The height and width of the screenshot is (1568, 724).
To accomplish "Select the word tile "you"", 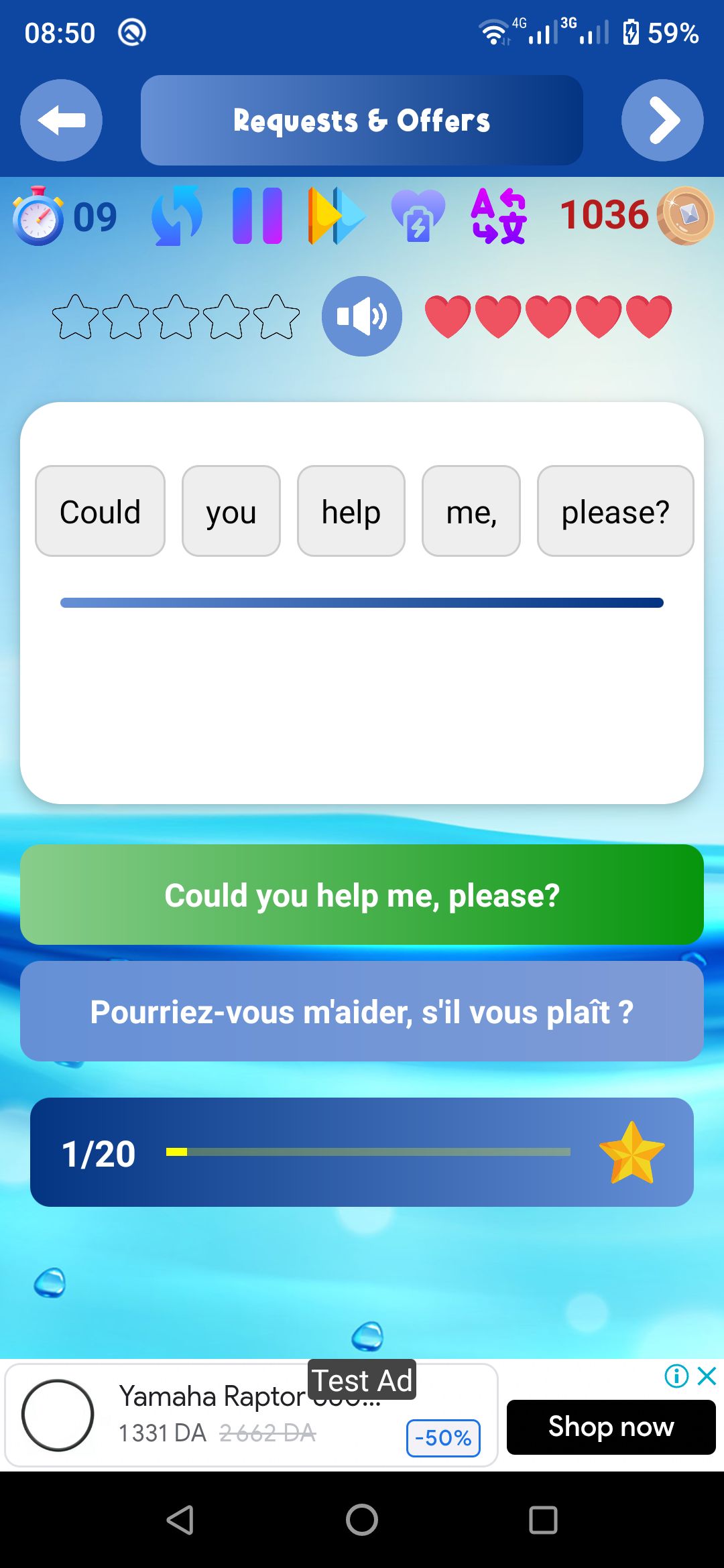I will (231, 511).
